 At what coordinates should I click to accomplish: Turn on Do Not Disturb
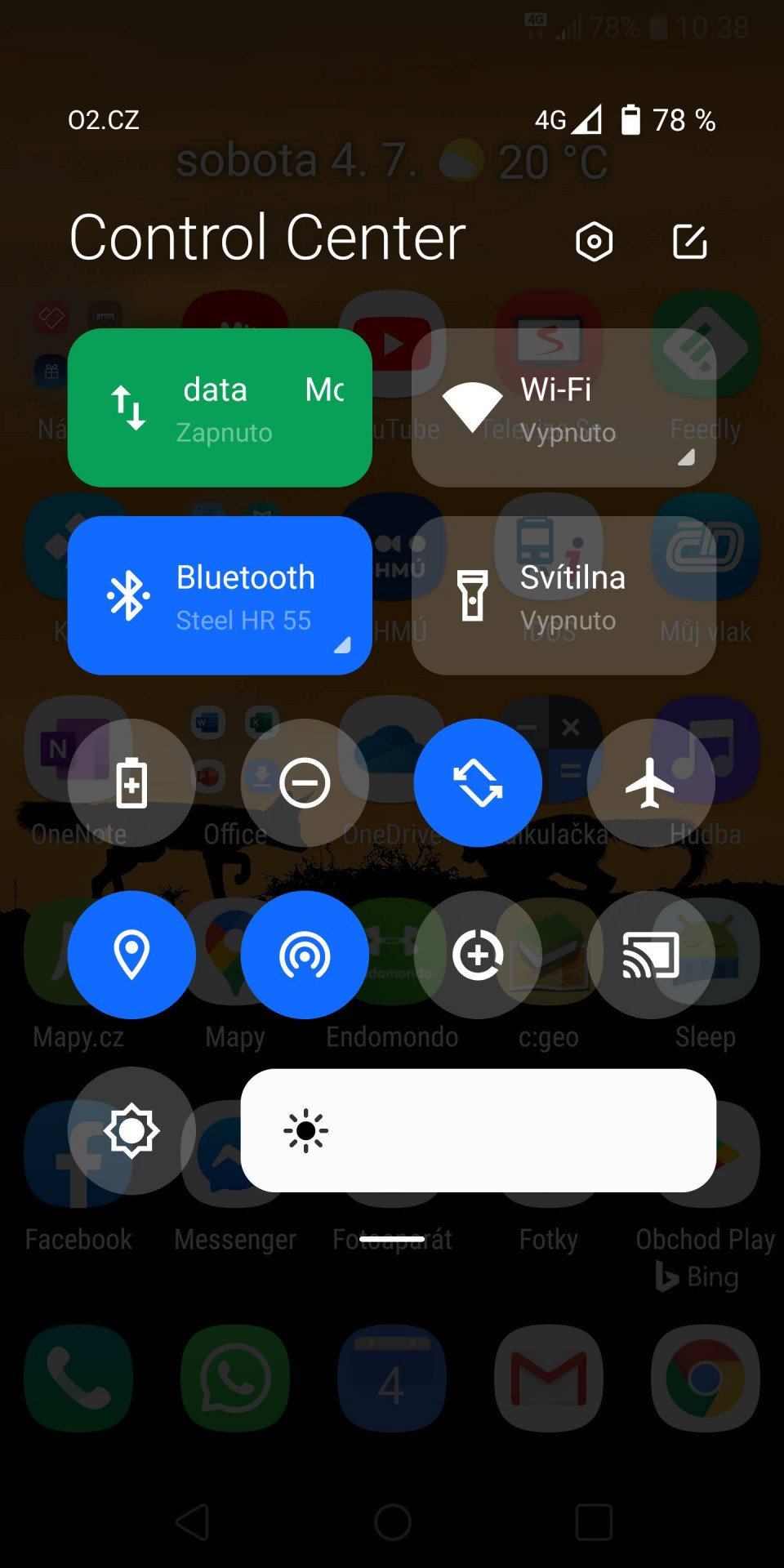(x=305, y=782)
